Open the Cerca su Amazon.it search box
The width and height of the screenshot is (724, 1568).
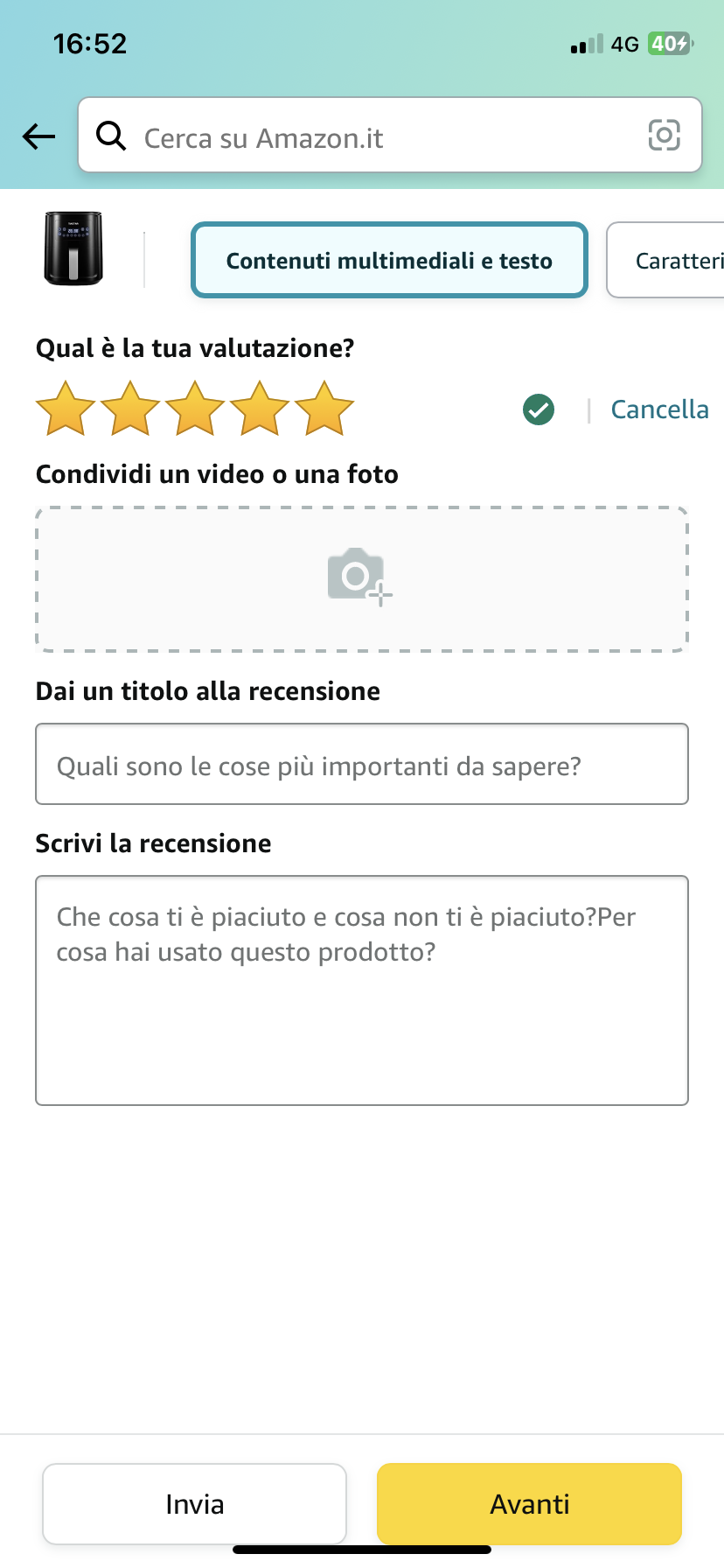367,137
